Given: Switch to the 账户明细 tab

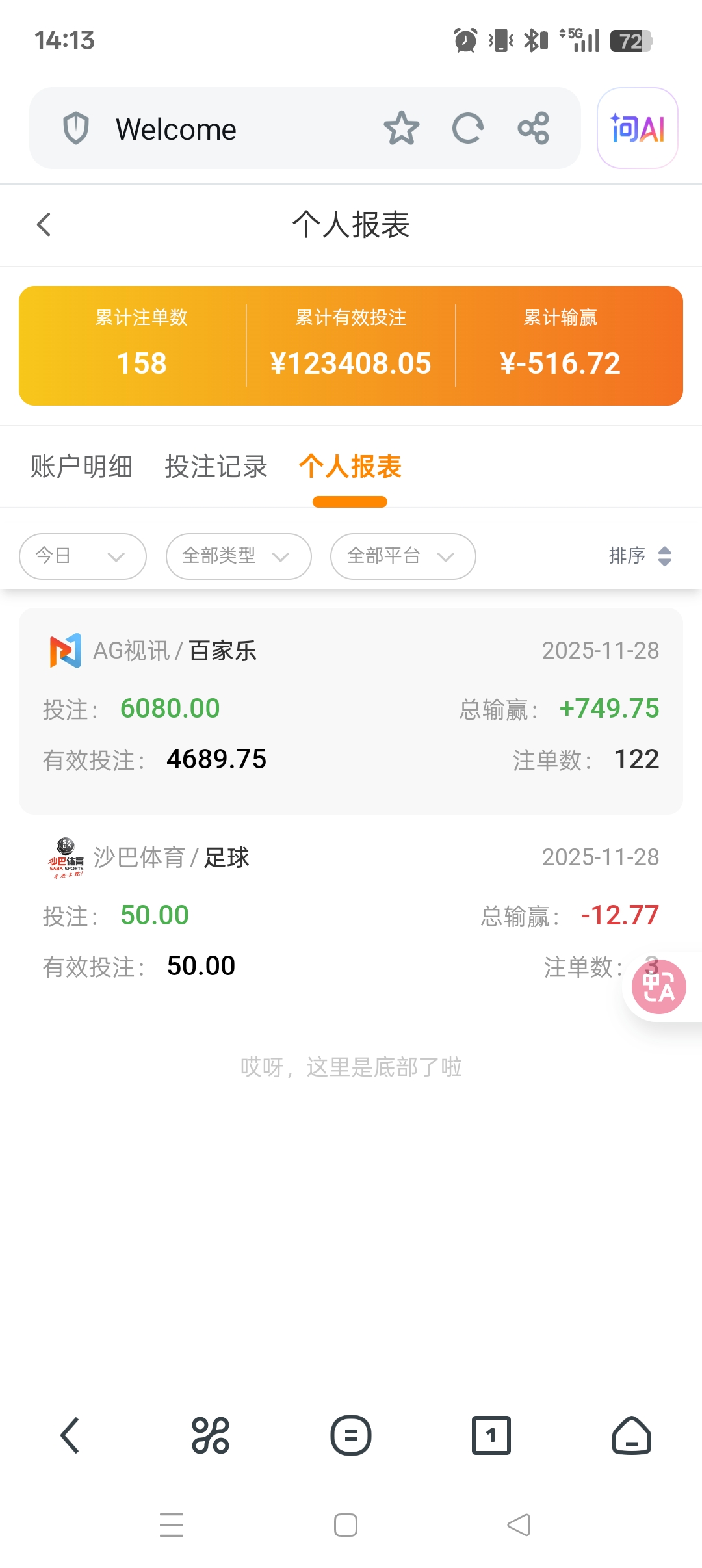Looking at the screenshot, I should [x=82, y=467].
